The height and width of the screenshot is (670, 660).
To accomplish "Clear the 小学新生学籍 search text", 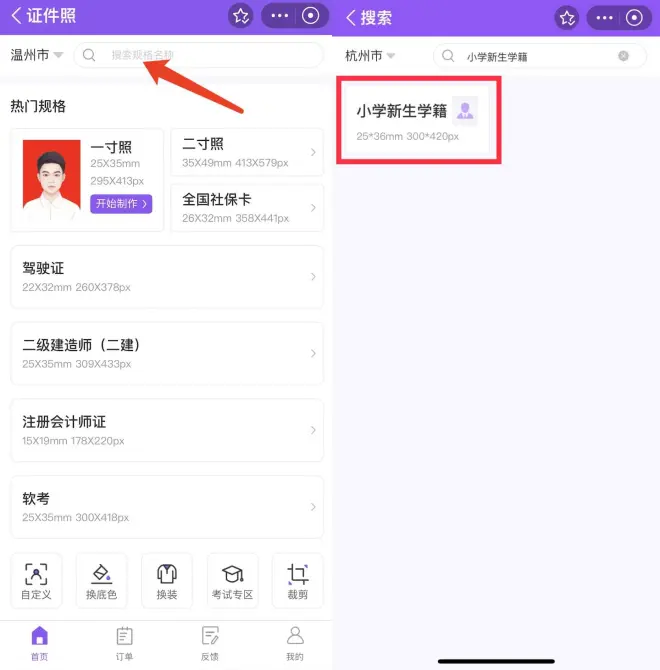I will pos(624,56).
